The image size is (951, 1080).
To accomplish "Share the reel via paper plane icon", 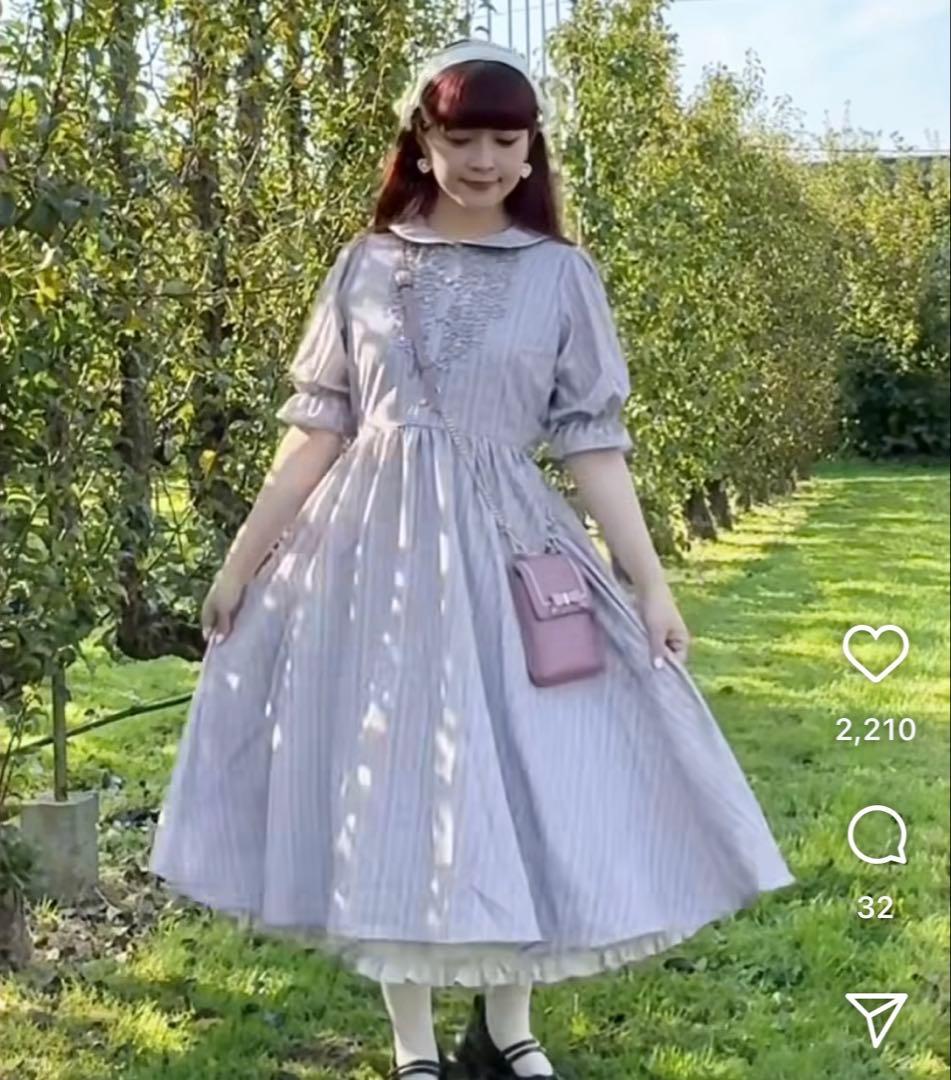I will tap(876, 1016).
